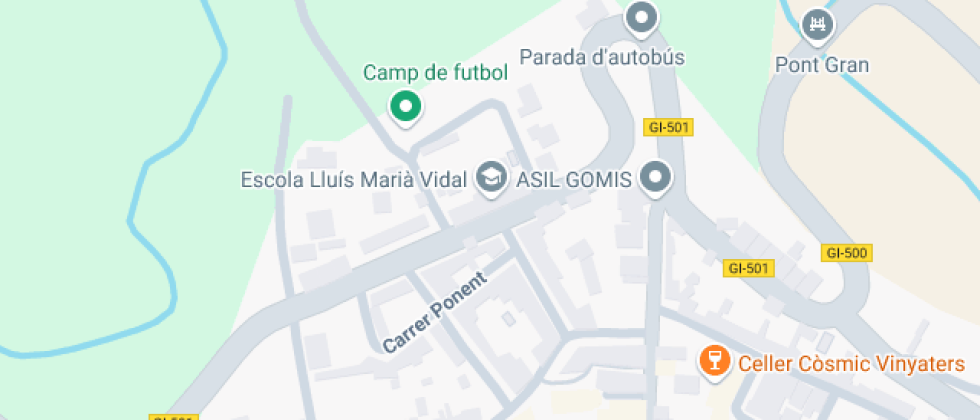This screenshot has height=420, width=980.
Task: Tap the Pont Gran bridge marker
Action: coord(818,24)
